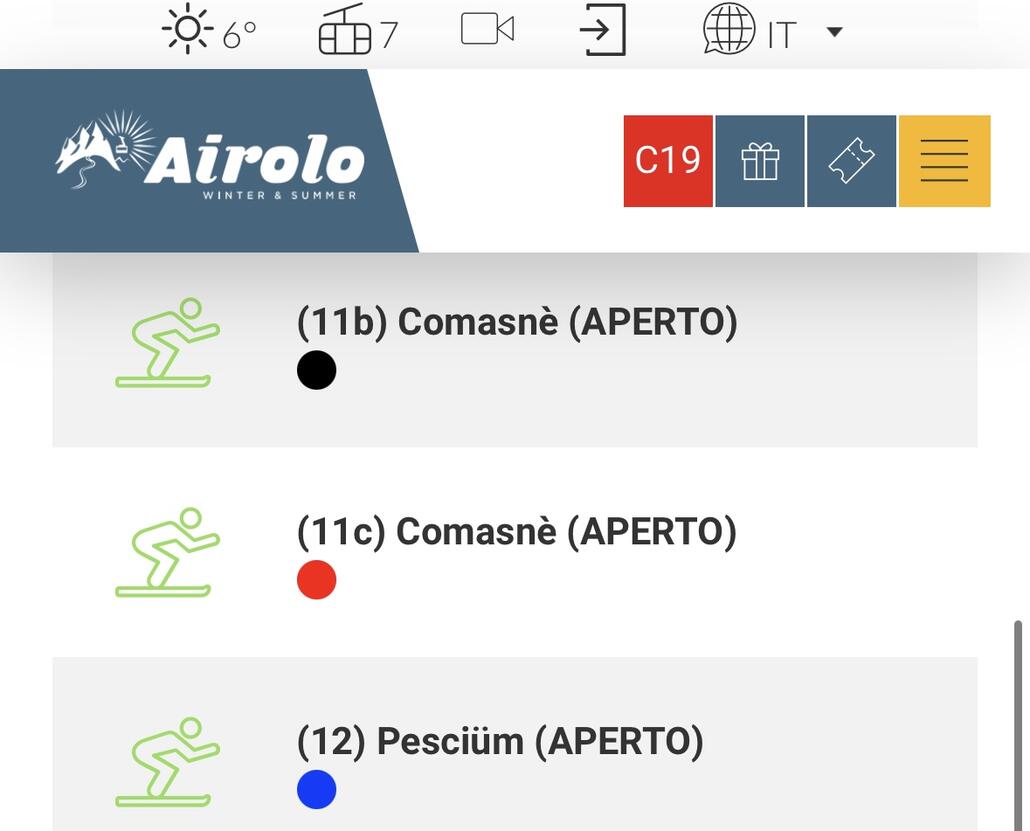View open lifts status icon

click(x=357, y=31)
